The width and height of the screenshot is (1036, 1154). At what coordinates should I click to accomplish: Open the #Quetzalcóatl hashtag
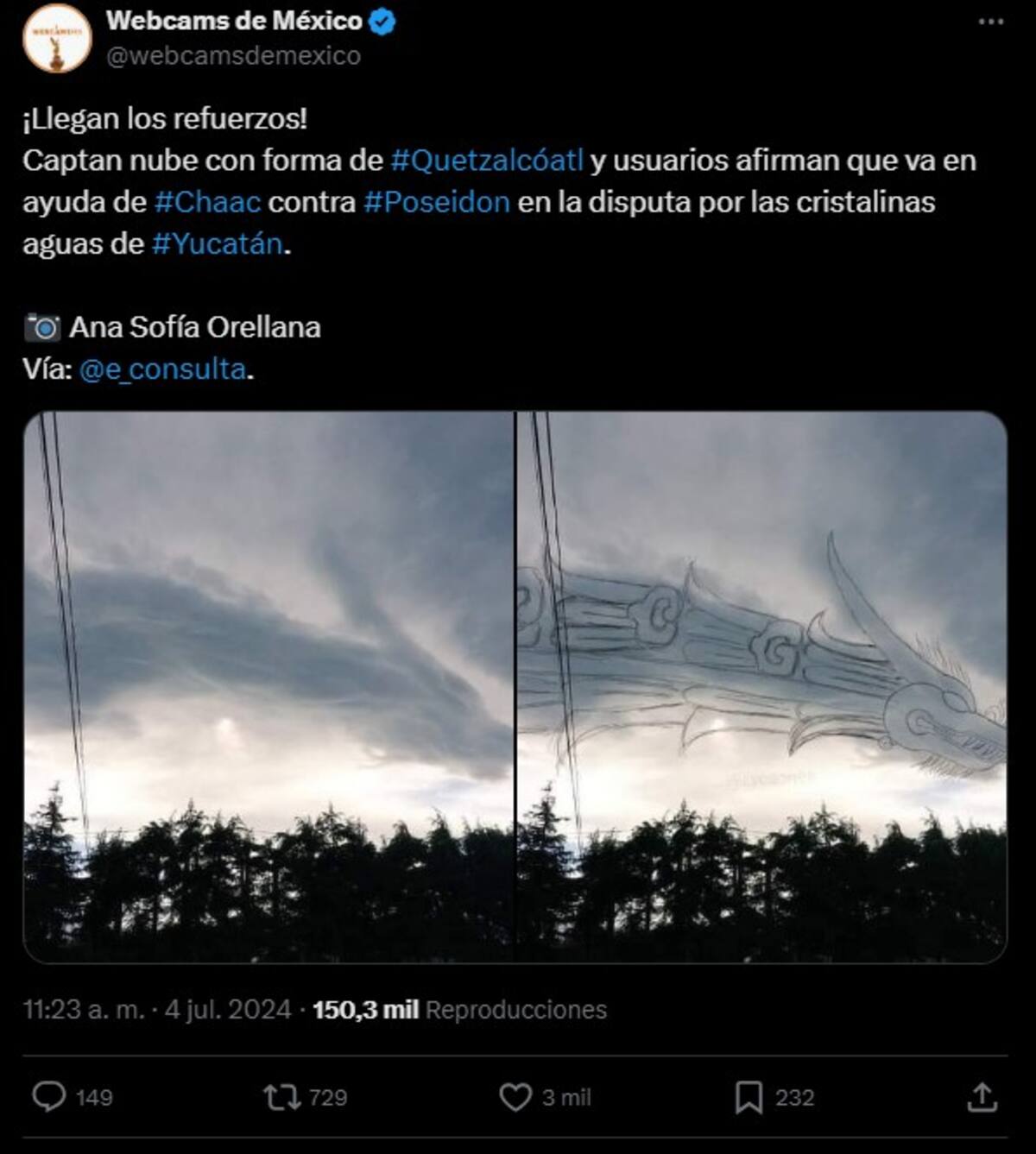pos(487,161)
